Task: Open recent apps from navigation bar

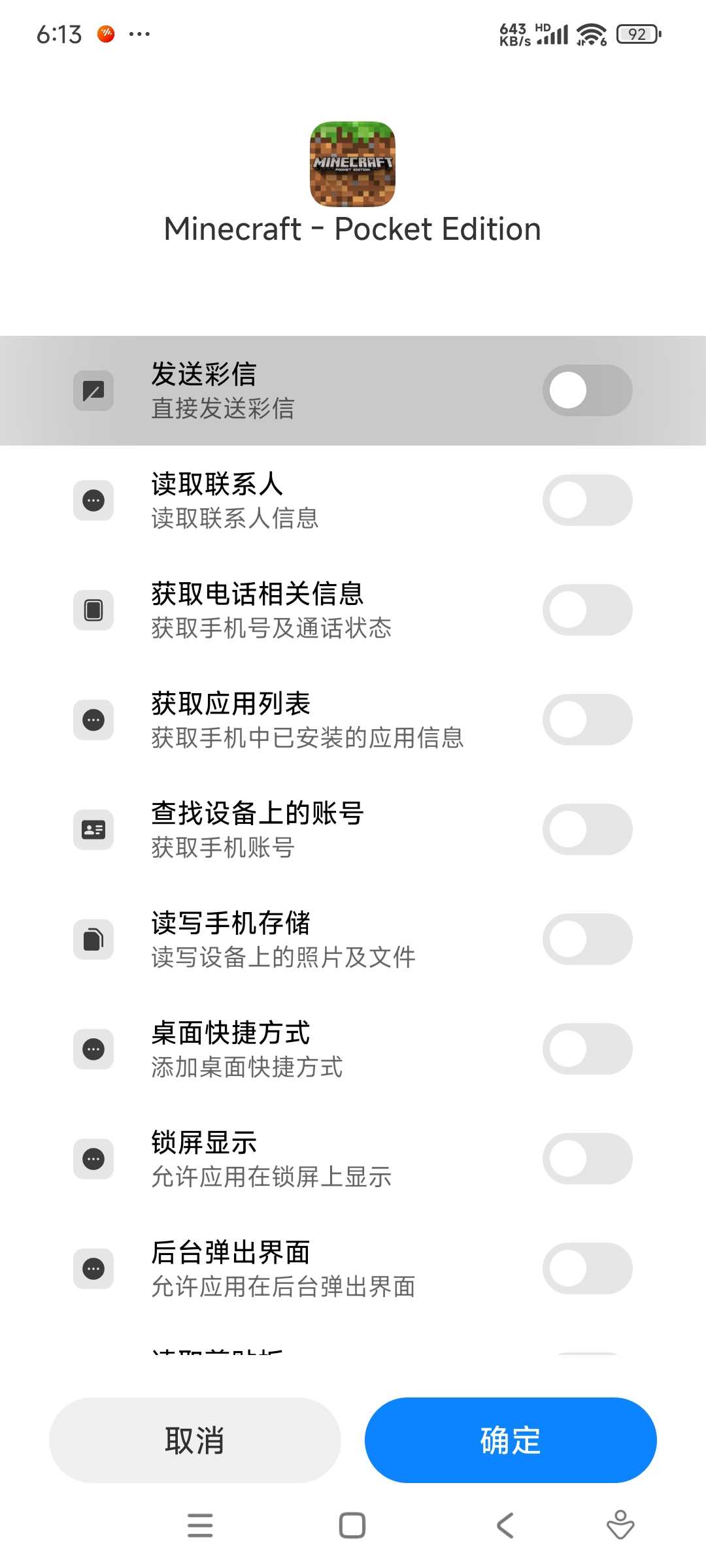Action: pyautogui.click(x=200, y=1526)
